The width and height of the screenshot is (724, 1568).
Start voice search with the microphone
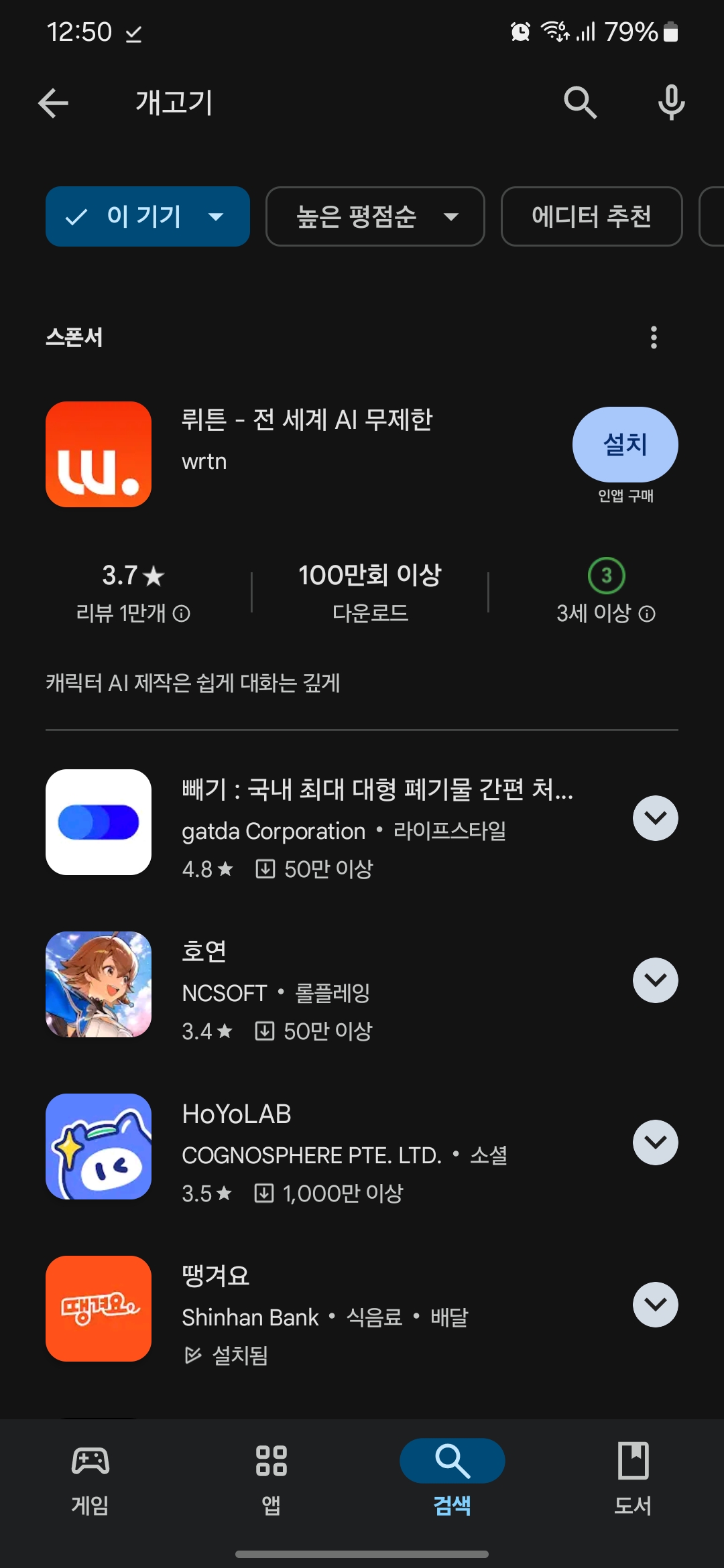pyautogui.click(x=671, y=103)
